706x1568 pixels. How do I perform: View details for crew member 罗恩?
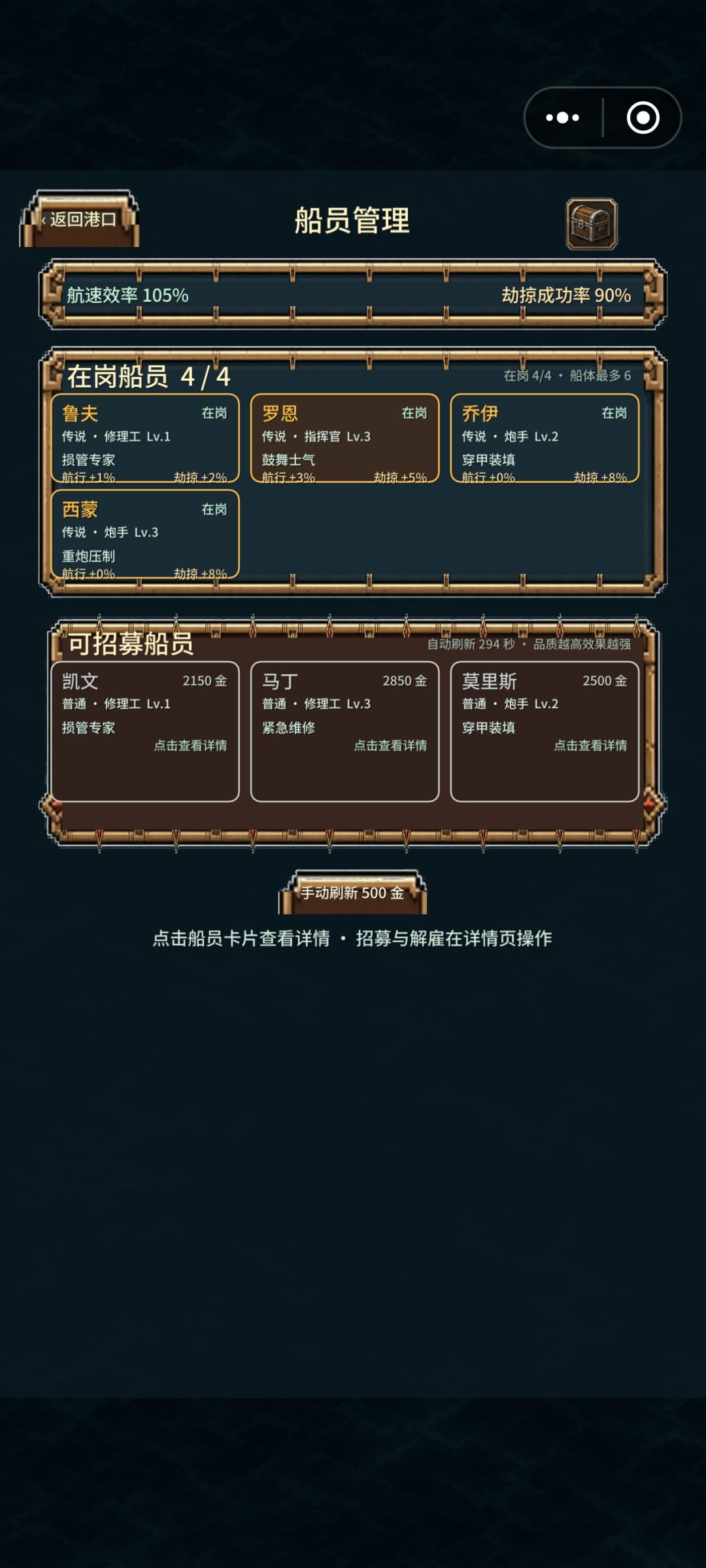(345, 438)
